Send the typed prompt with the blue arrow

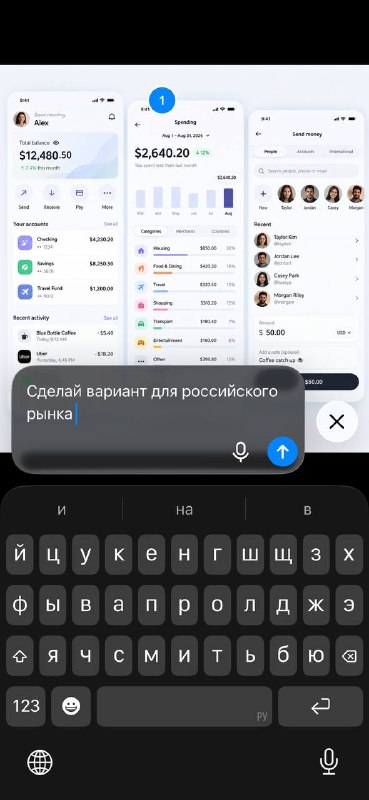(282, 452)
